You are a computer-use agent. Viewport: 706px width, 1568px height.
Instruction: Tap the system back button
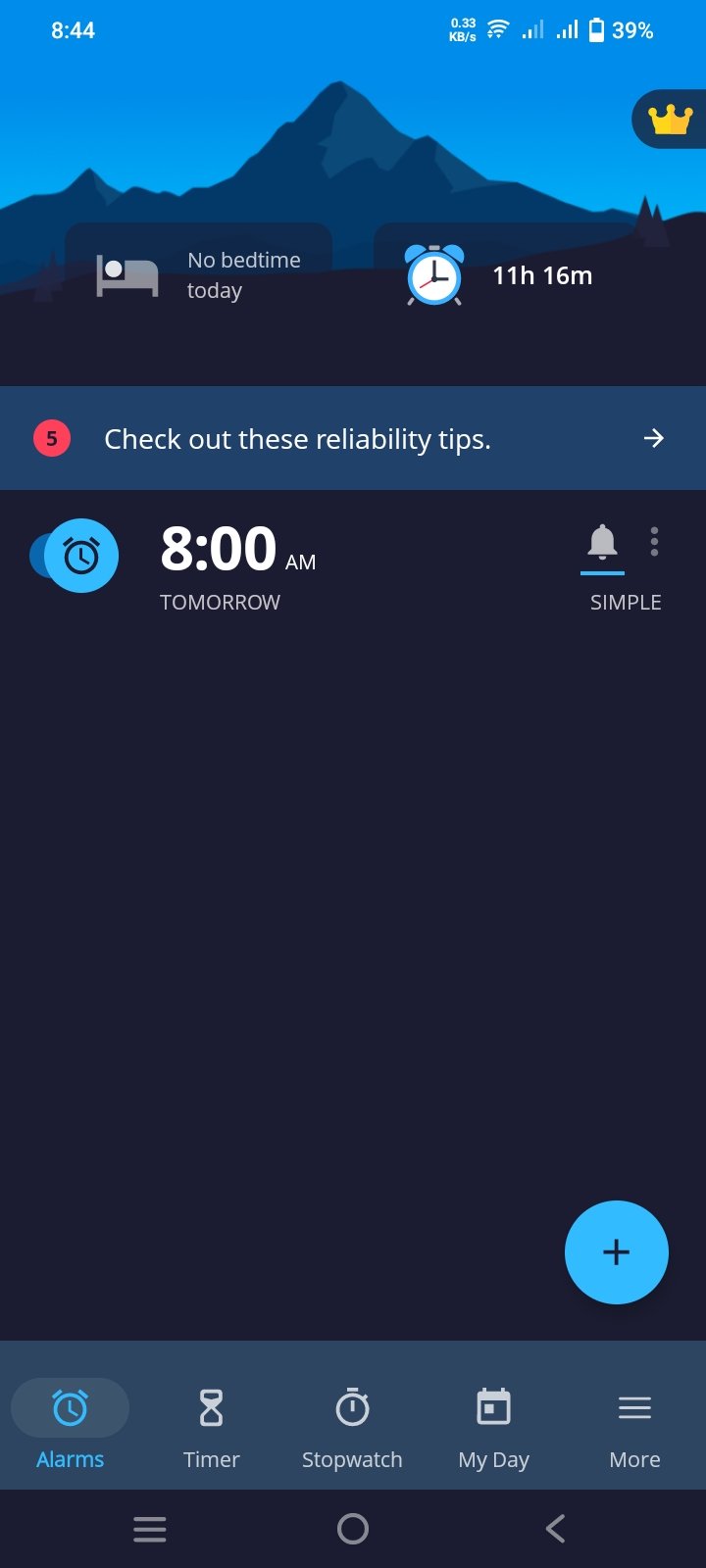coord(555,1529)
